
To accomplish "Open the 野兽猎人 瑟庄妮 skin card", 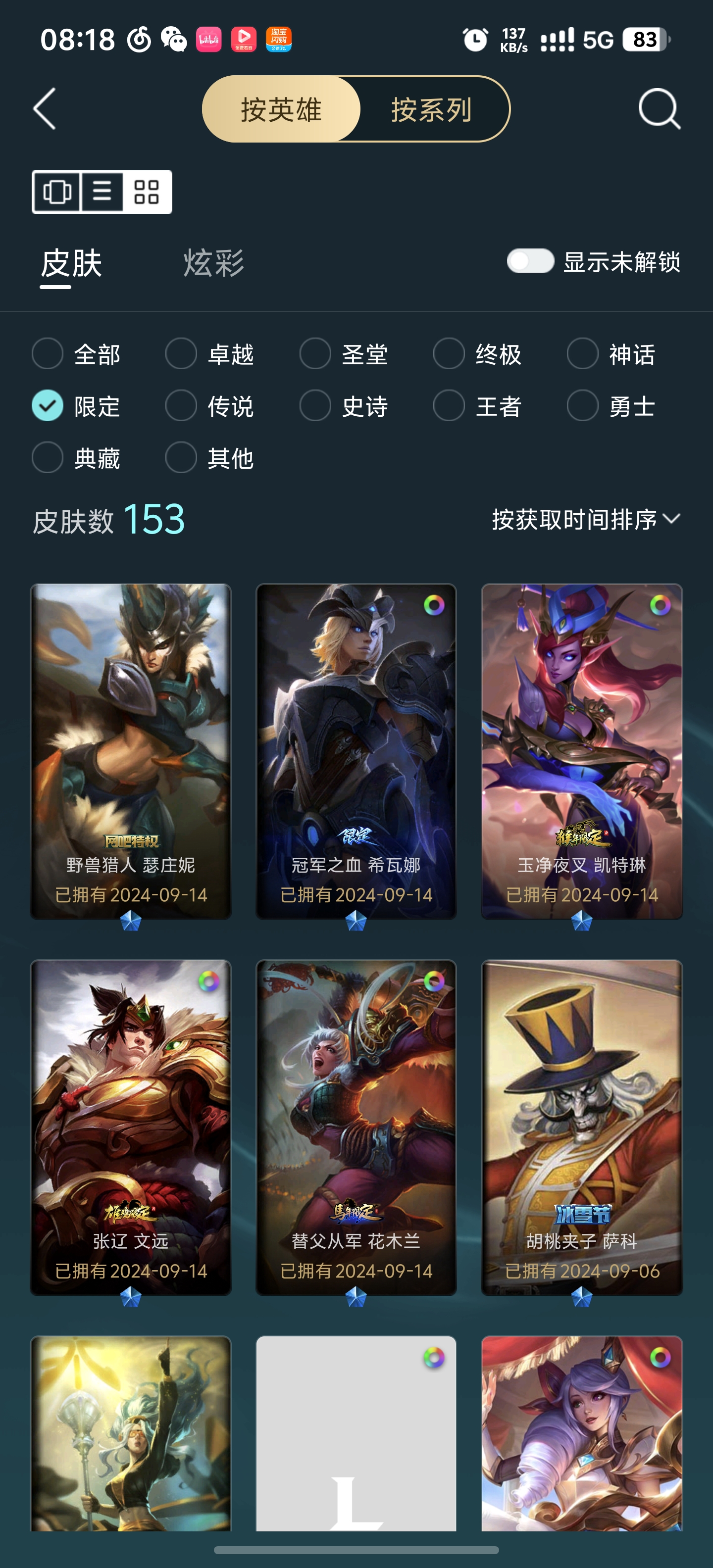I will coord(131,751).
